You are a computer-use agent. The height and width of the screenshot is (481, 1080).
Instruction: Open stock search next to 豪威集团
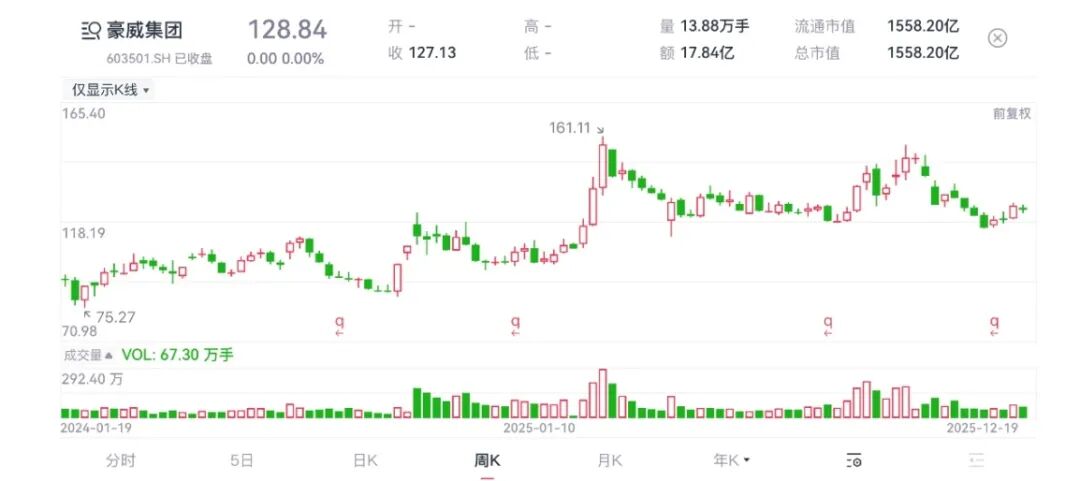tap(91, 30)
